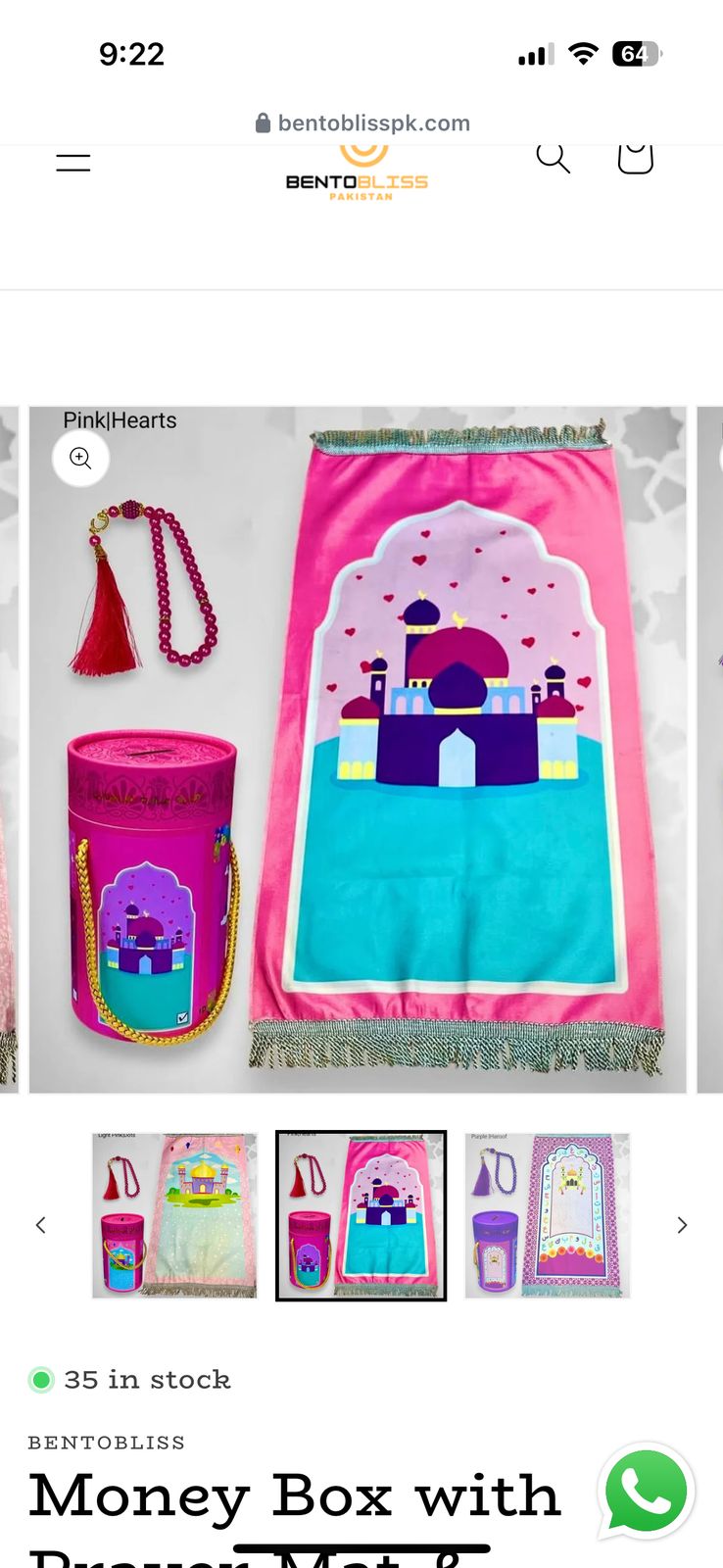Viewport: 723px width, 1568px height.
Task: Select the Pink Hearts prayer mat thumbnail
Action: (x=361, y=1215)
